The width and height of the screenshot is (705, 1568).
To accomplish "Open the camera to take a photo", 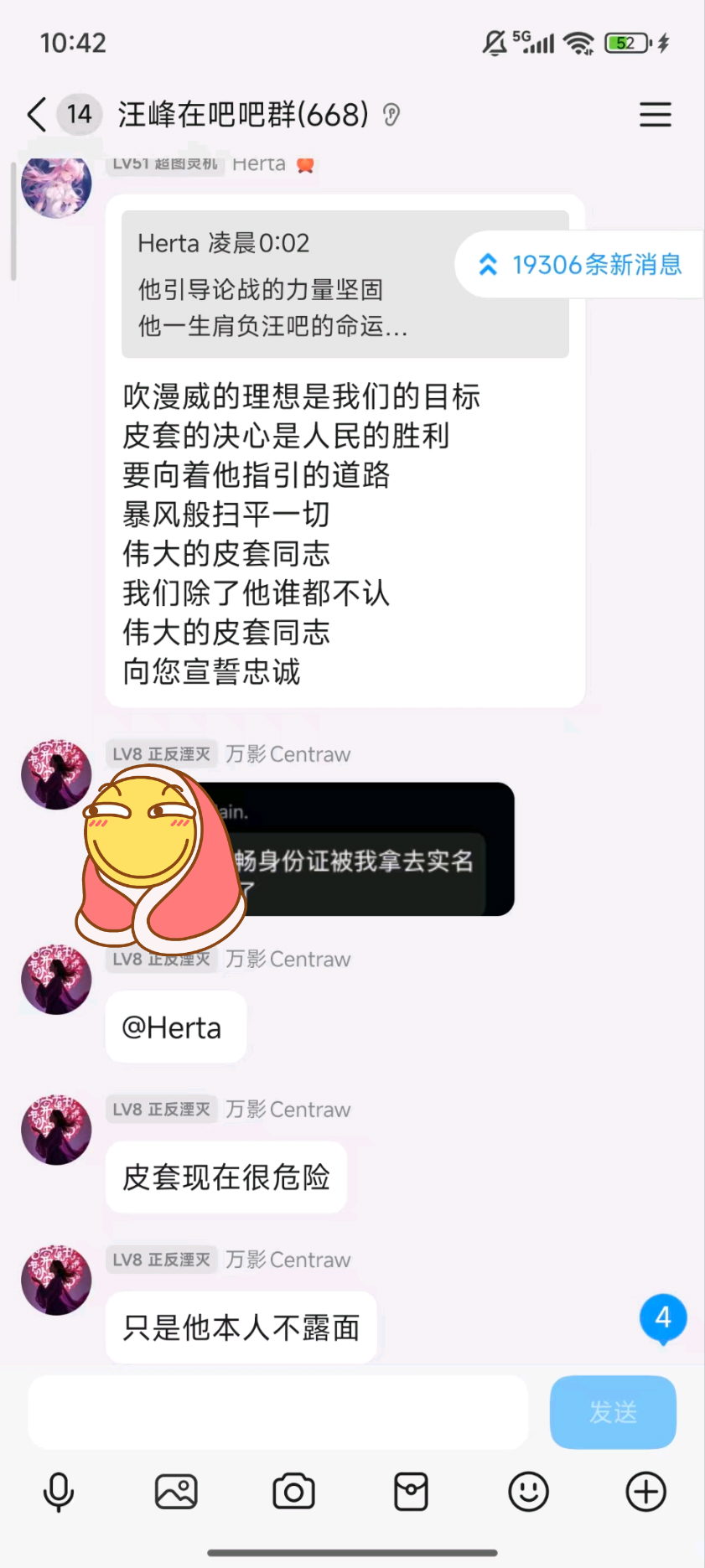I will point(293,1492).
